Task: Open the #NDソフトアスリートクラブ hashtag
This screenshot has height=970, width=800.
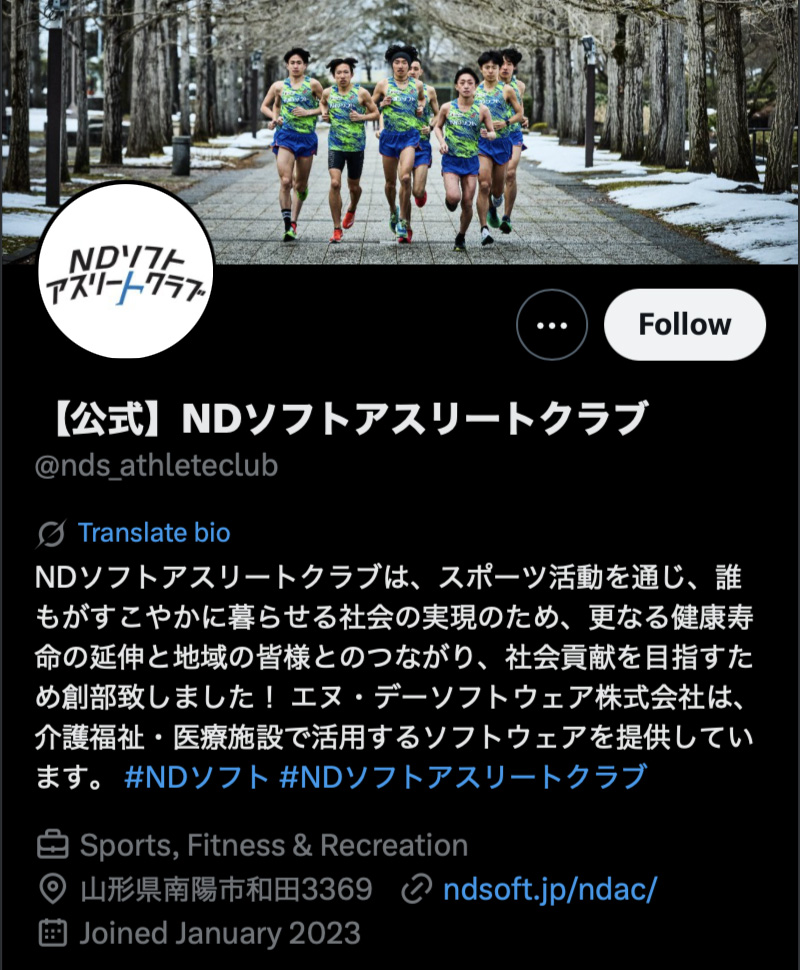Action: [x=463, y=776]
